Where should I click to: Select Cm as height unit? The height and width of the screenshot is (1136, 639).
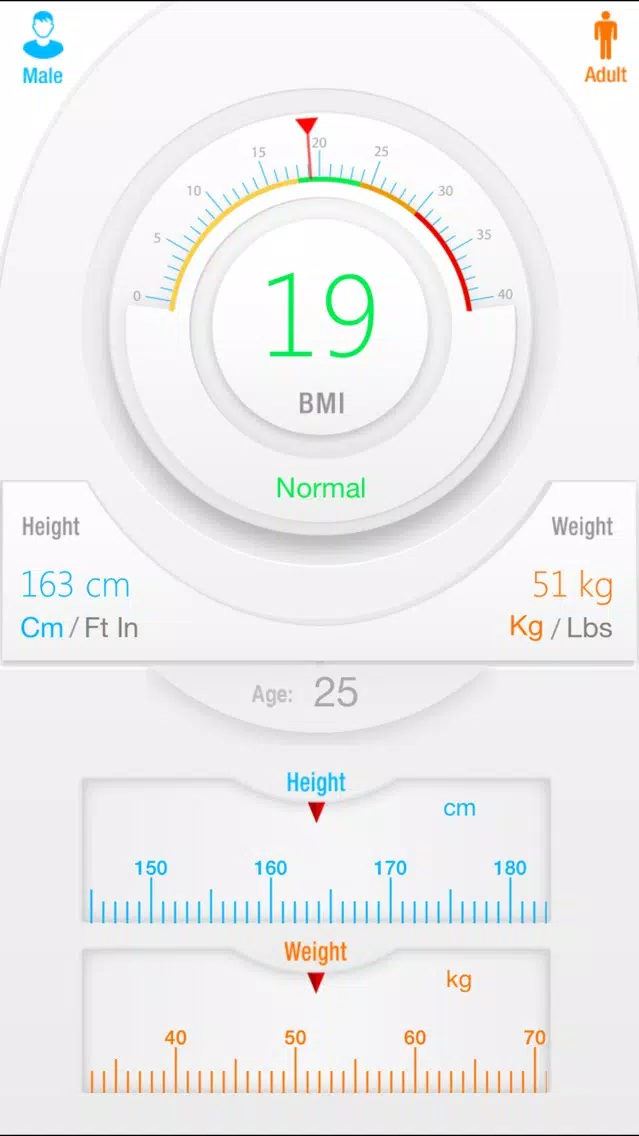(41, 627)
